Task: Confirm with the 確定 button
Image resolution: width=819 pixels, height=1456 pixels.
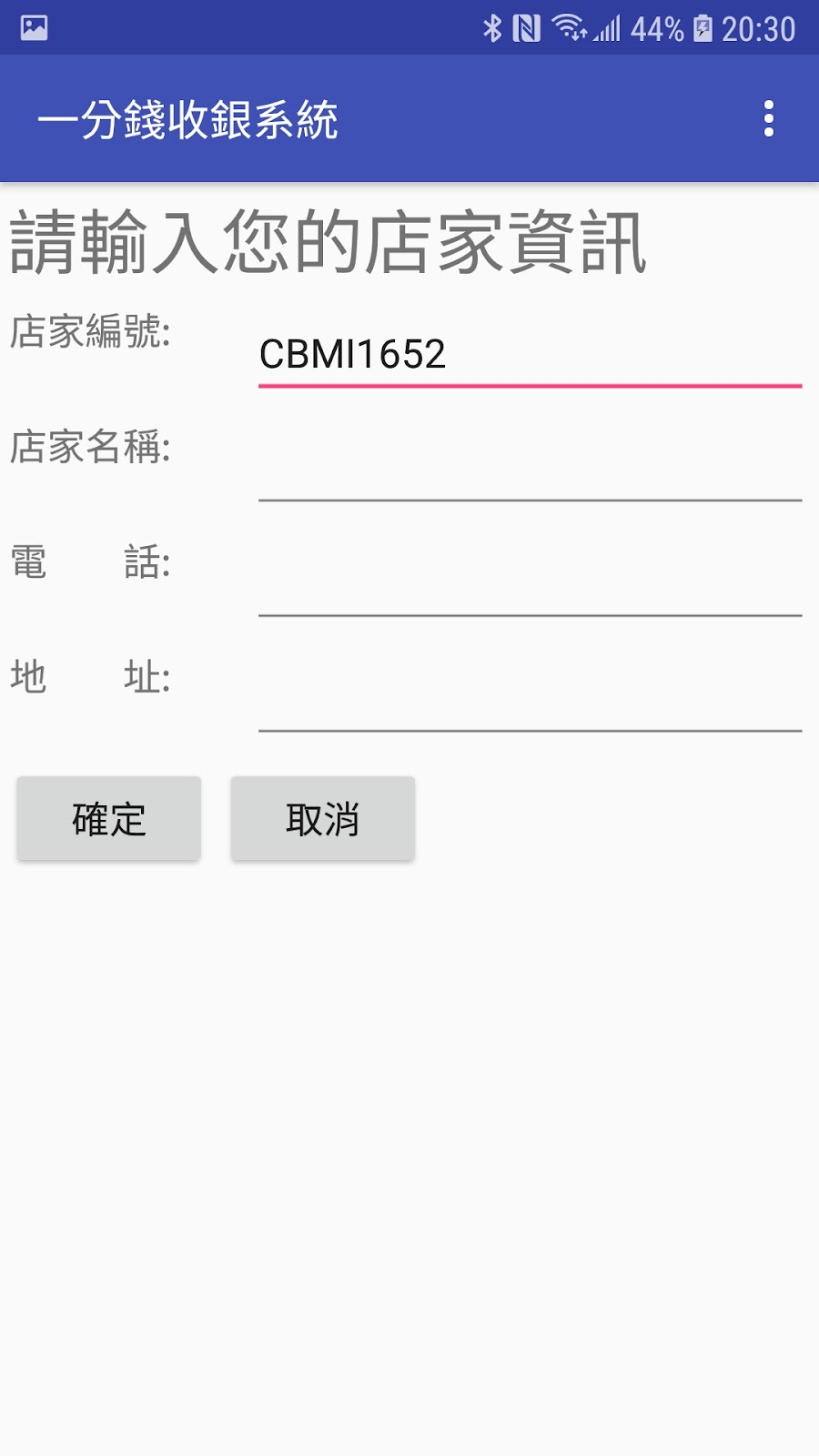Action: pos(108,818)
